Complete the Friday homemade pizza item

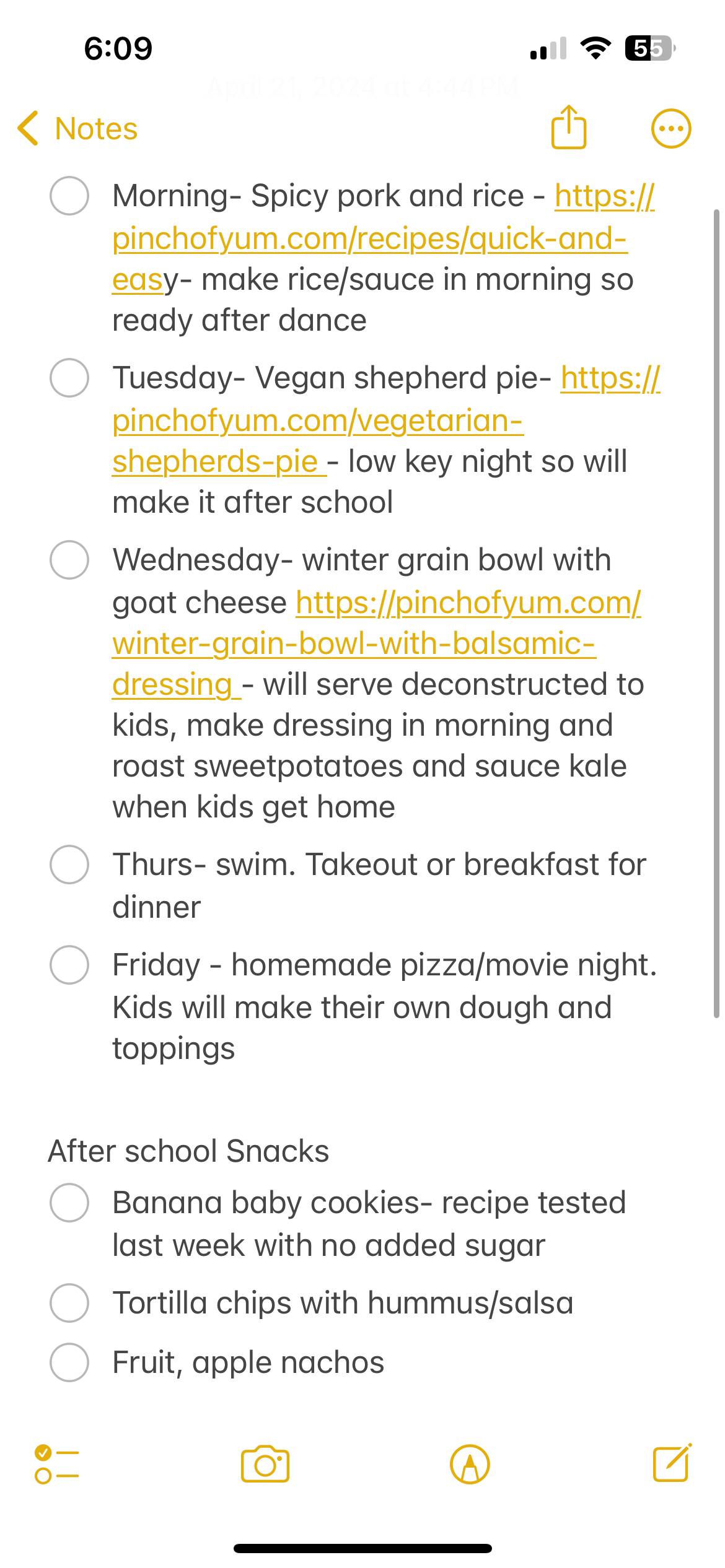pyautogui.click(x=69, y=965)
